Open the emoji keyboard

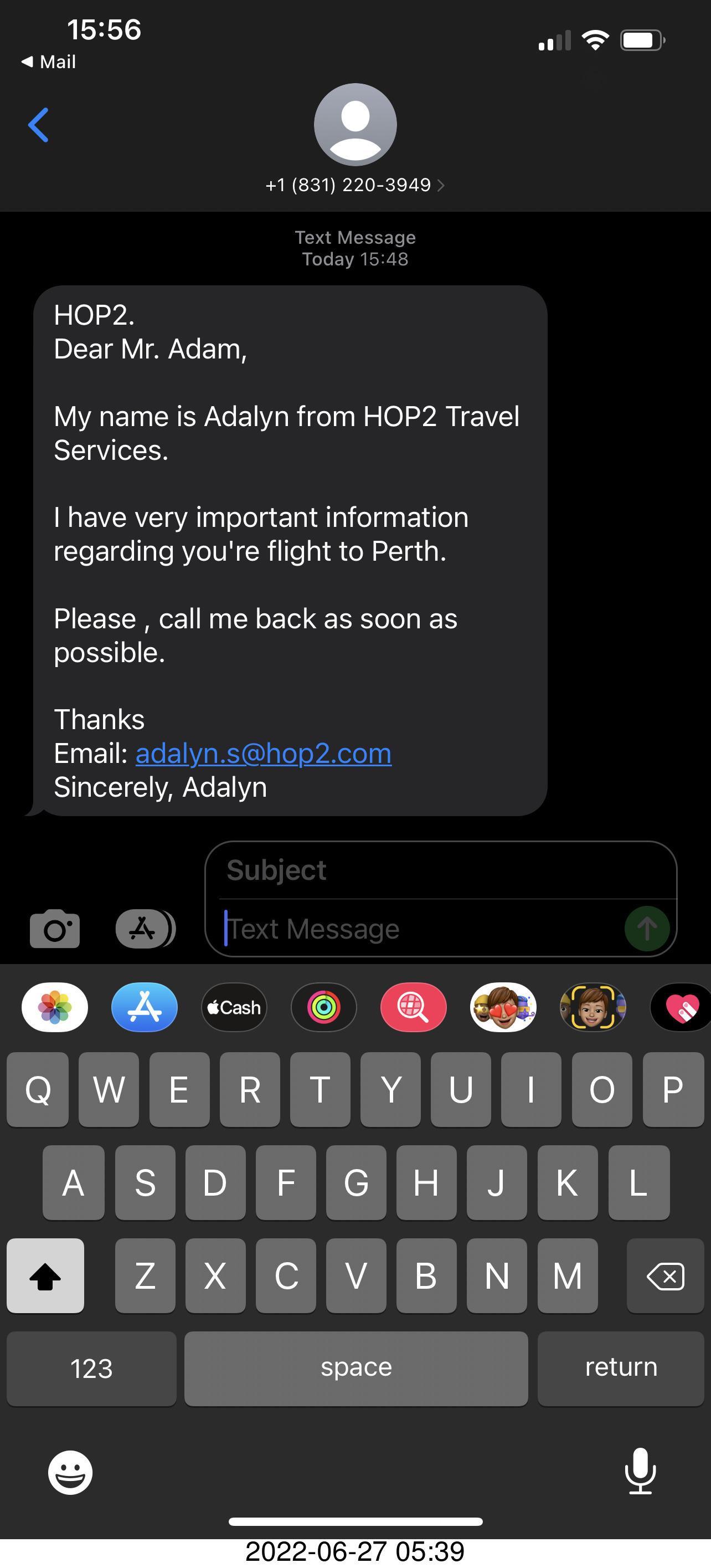[x=70, y=1473]
